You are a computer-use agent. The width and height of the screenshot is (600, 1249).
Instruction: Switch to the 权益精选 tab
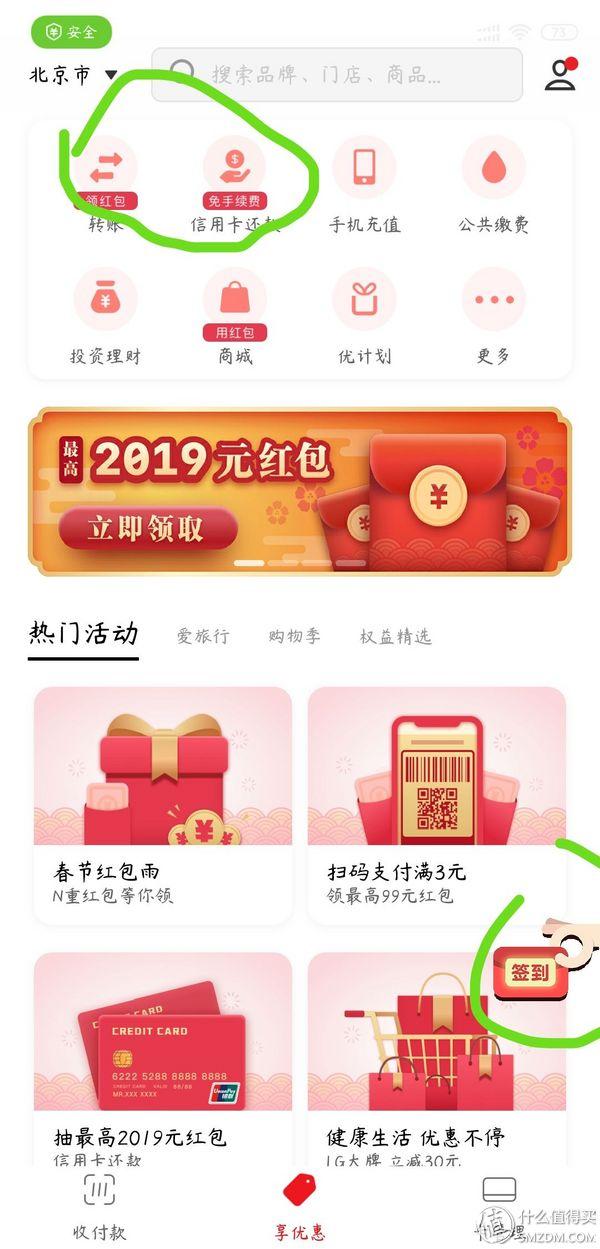tap(396, 636)
